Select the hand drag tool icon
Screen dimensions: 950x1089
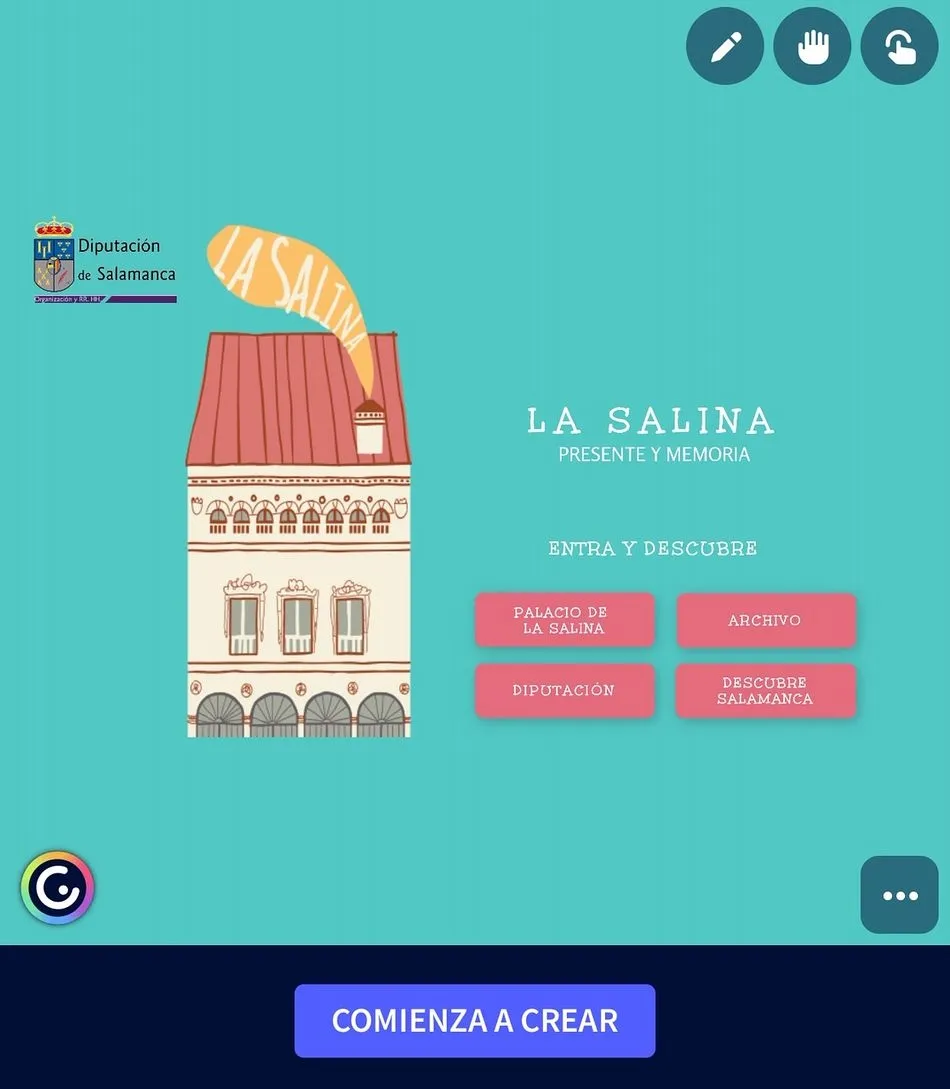[x=812, y=46]
